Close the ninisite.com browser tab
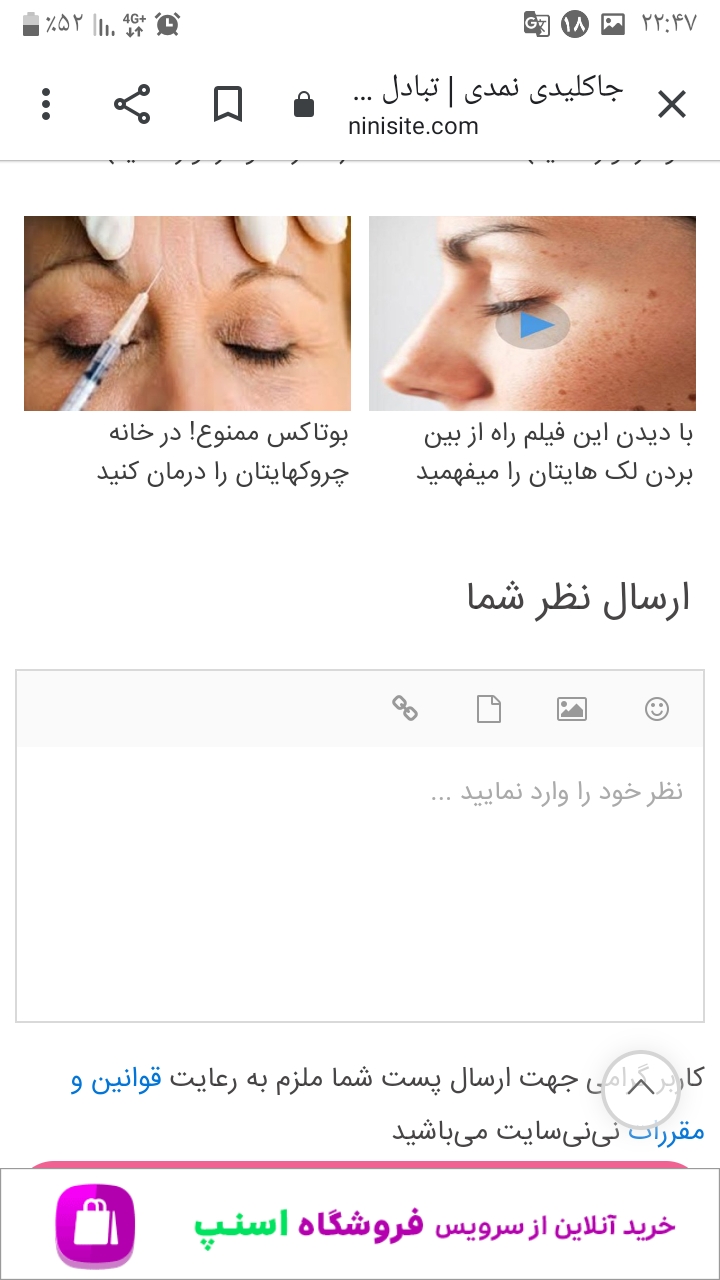The image size is (720, 1280). pos(672,104)
